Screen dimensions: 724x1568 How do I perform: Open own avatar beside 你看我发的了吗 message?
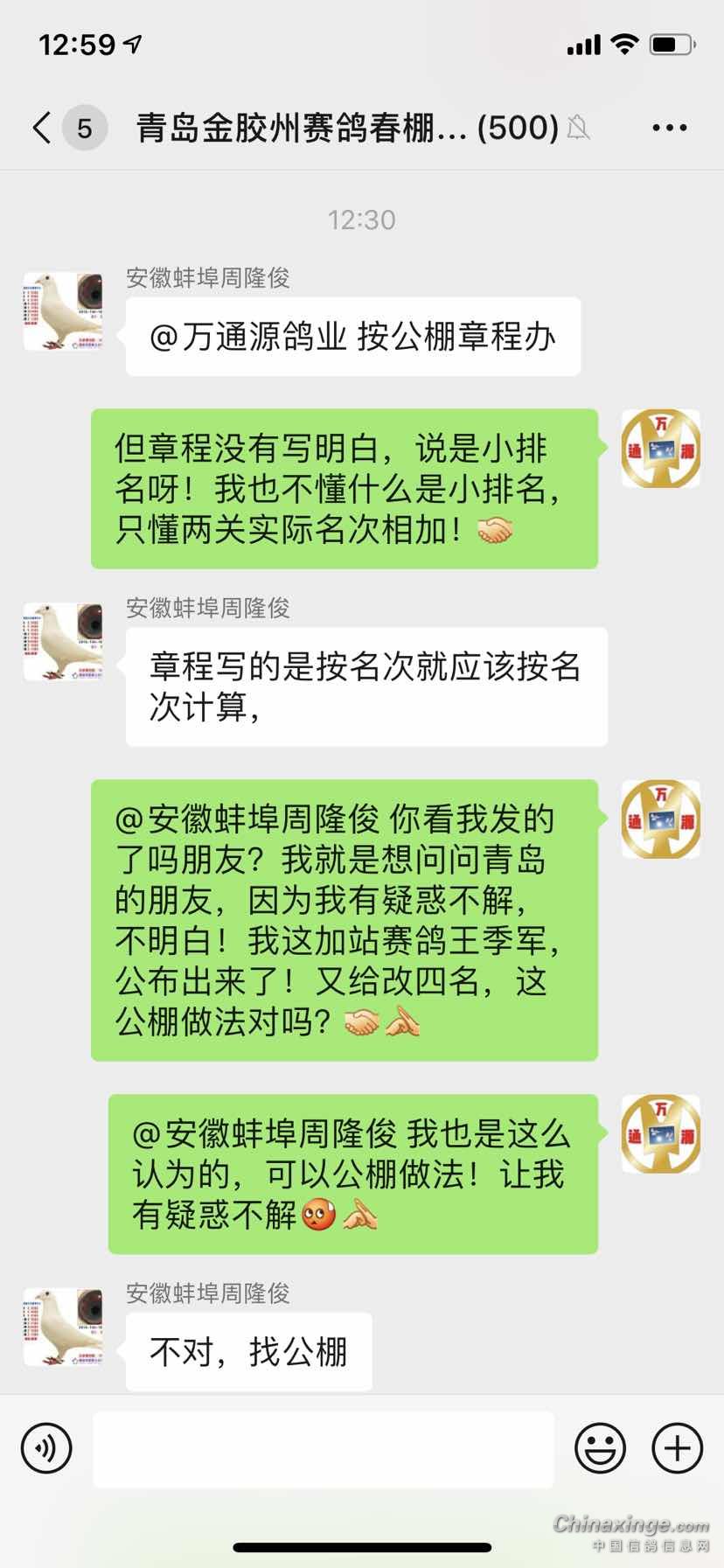click(660, 819)
